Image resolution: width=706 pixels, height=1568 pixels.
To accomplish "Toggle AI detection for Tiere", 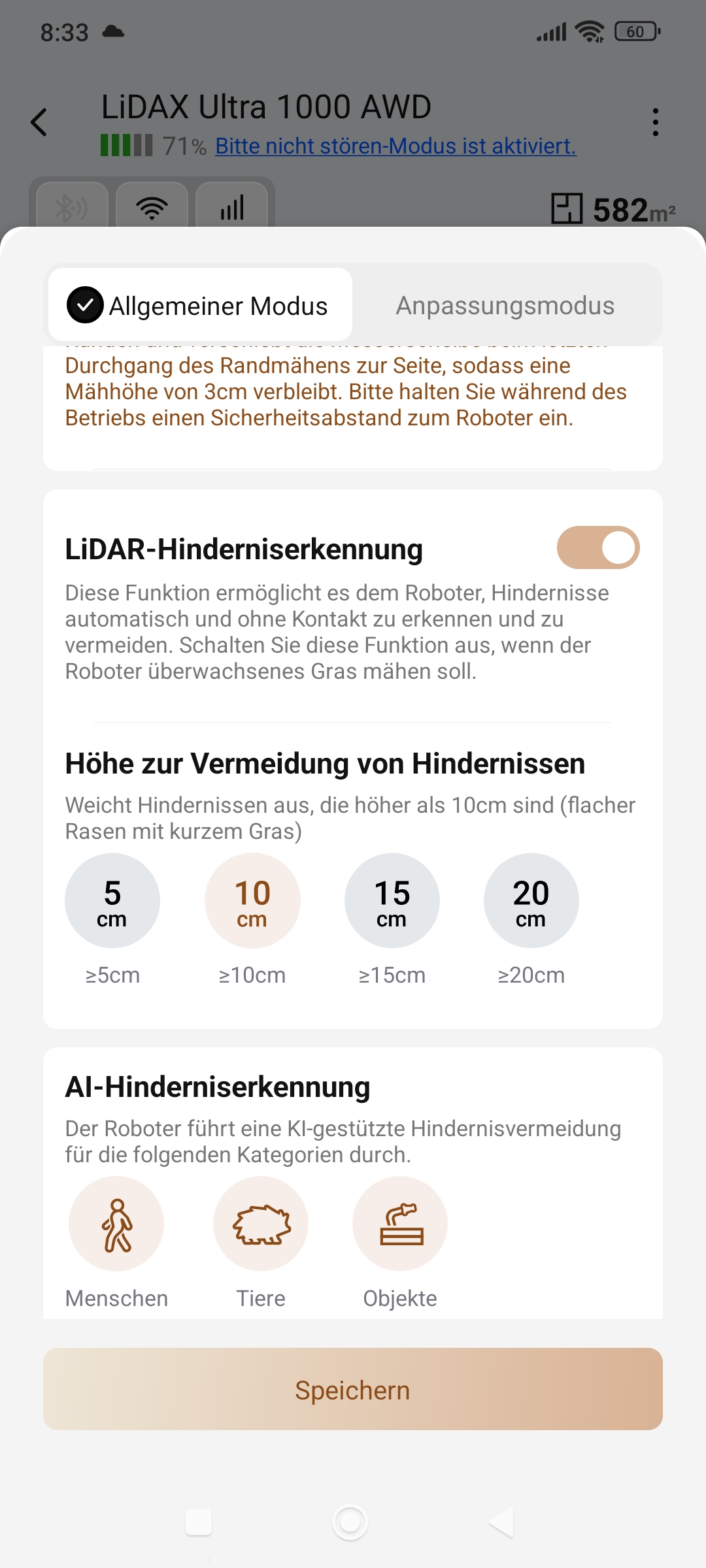I will coord(261,1224).
